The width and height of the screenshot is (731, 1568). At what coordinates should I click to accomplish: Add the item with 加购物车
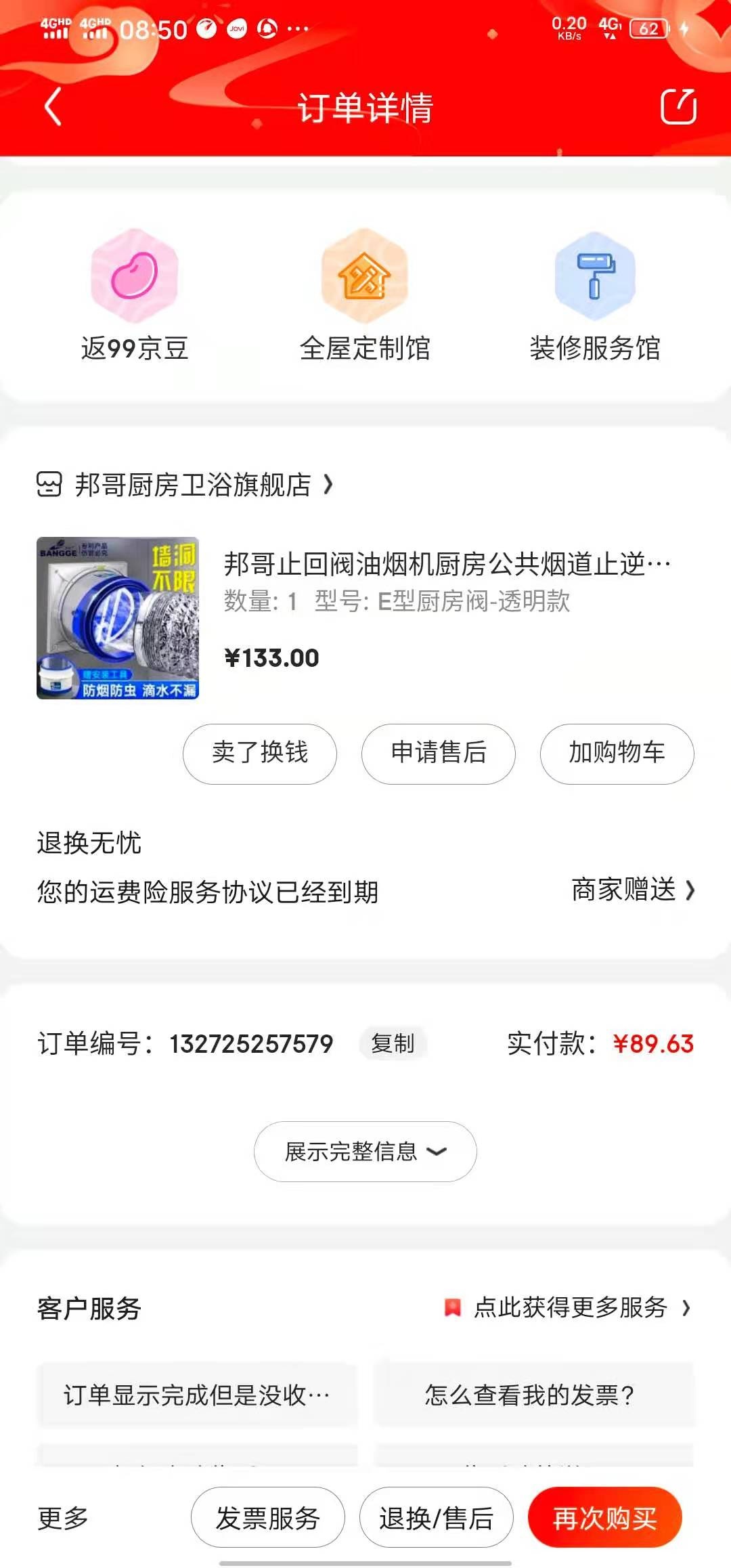617,754
